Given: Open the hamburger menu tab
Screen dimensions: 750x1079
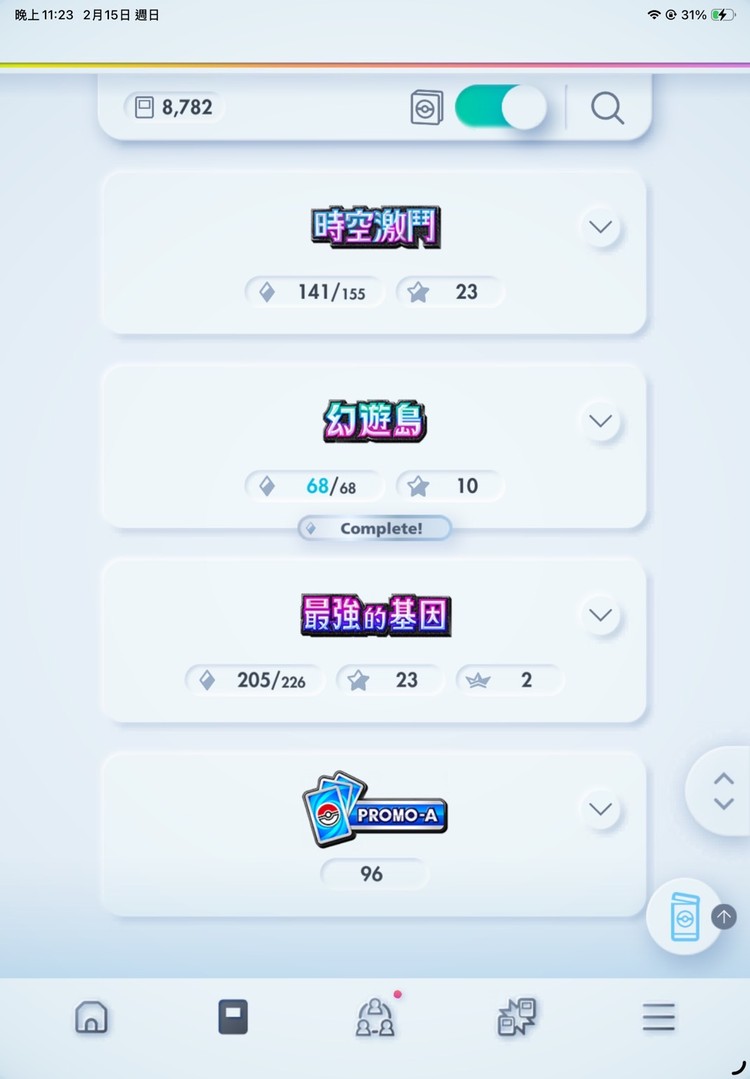Looking at the screenshot, I should click(x=658, y=1018).
